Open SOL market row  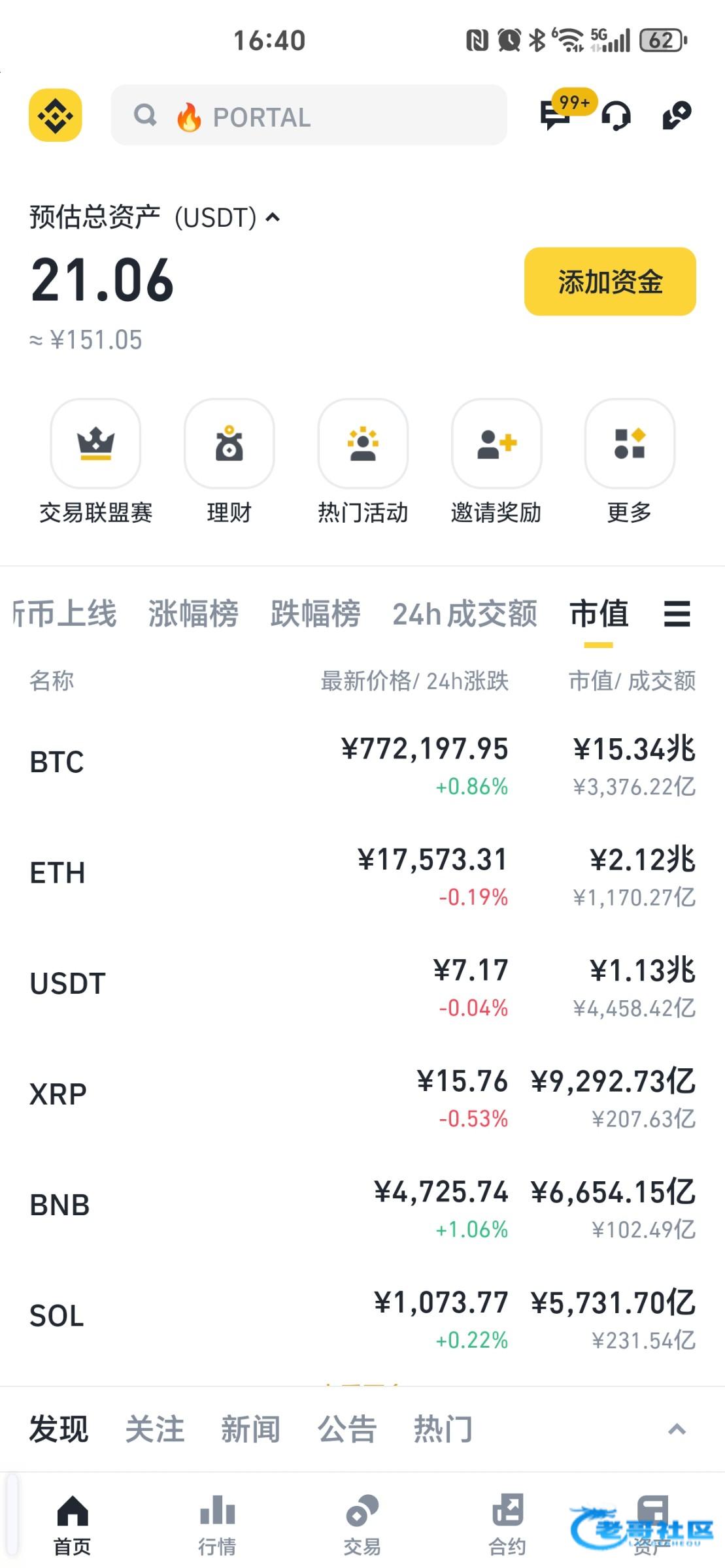(362, 1316)
